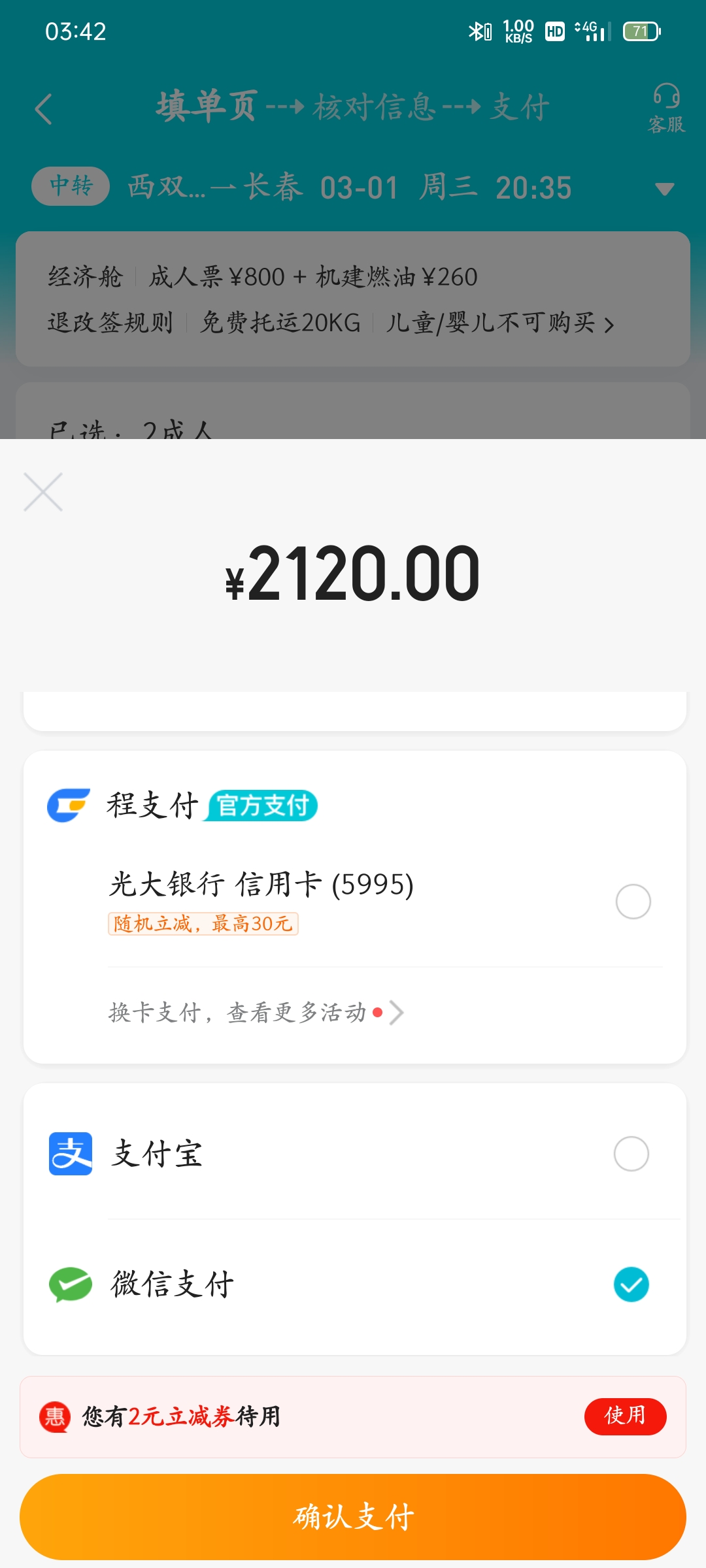Open 换卡支付，查看更多活动
The height and width of the screenshot is (1568, 706).
tap(256, 1013)
